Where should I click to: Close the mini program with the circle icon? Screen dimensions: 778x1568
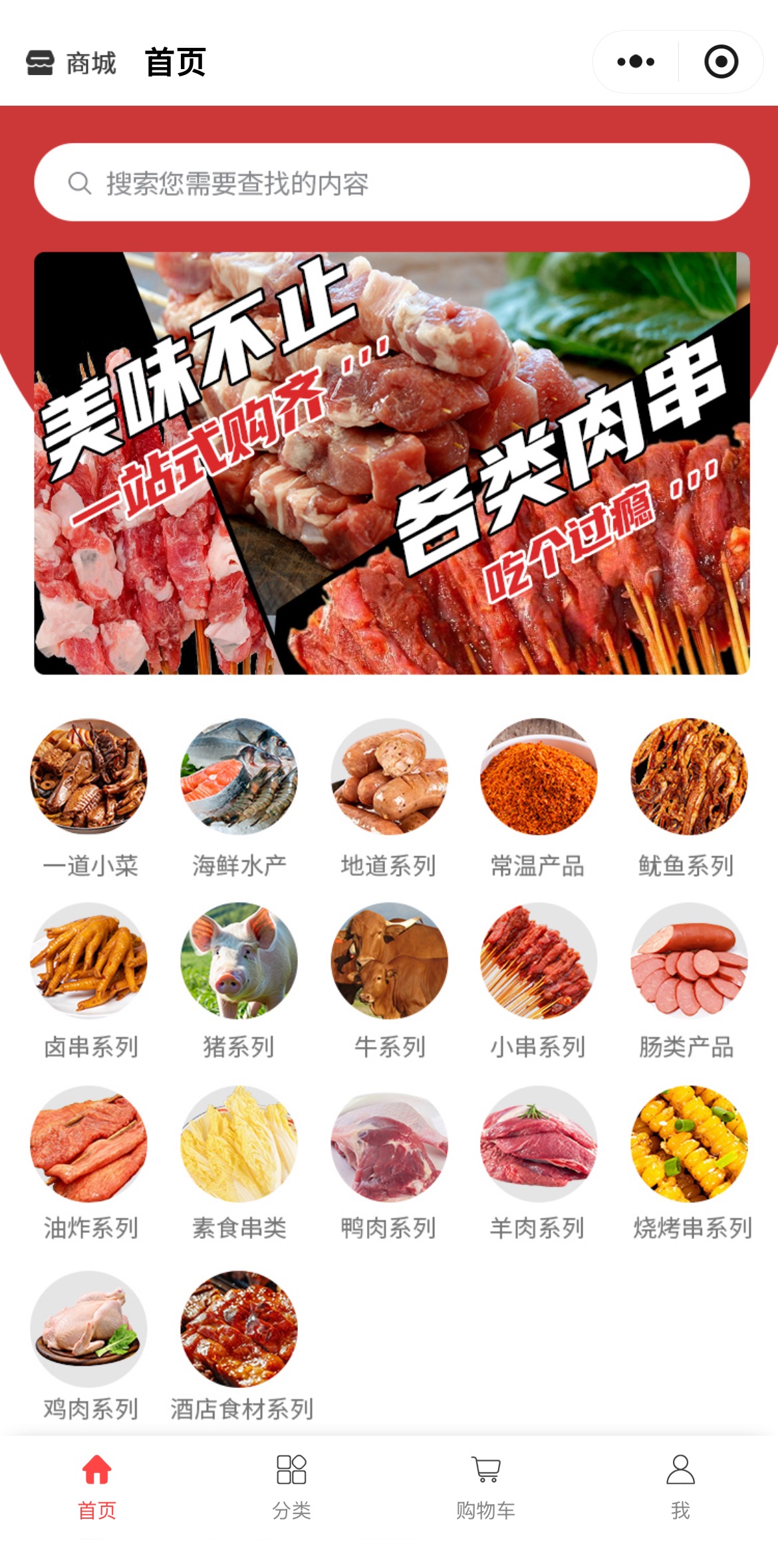[721, 62]
